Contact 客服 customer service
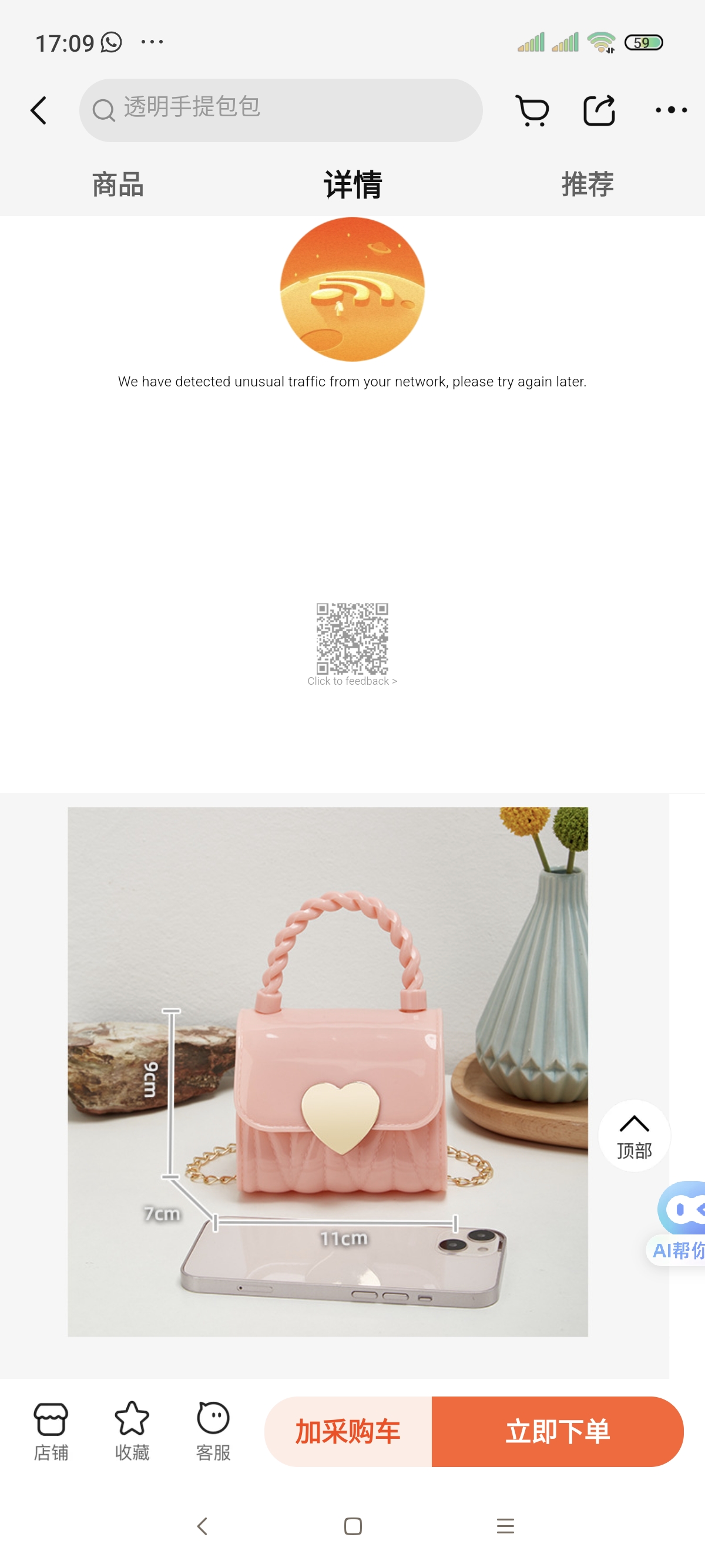705x1568 pixels. tap(213, 1432)
